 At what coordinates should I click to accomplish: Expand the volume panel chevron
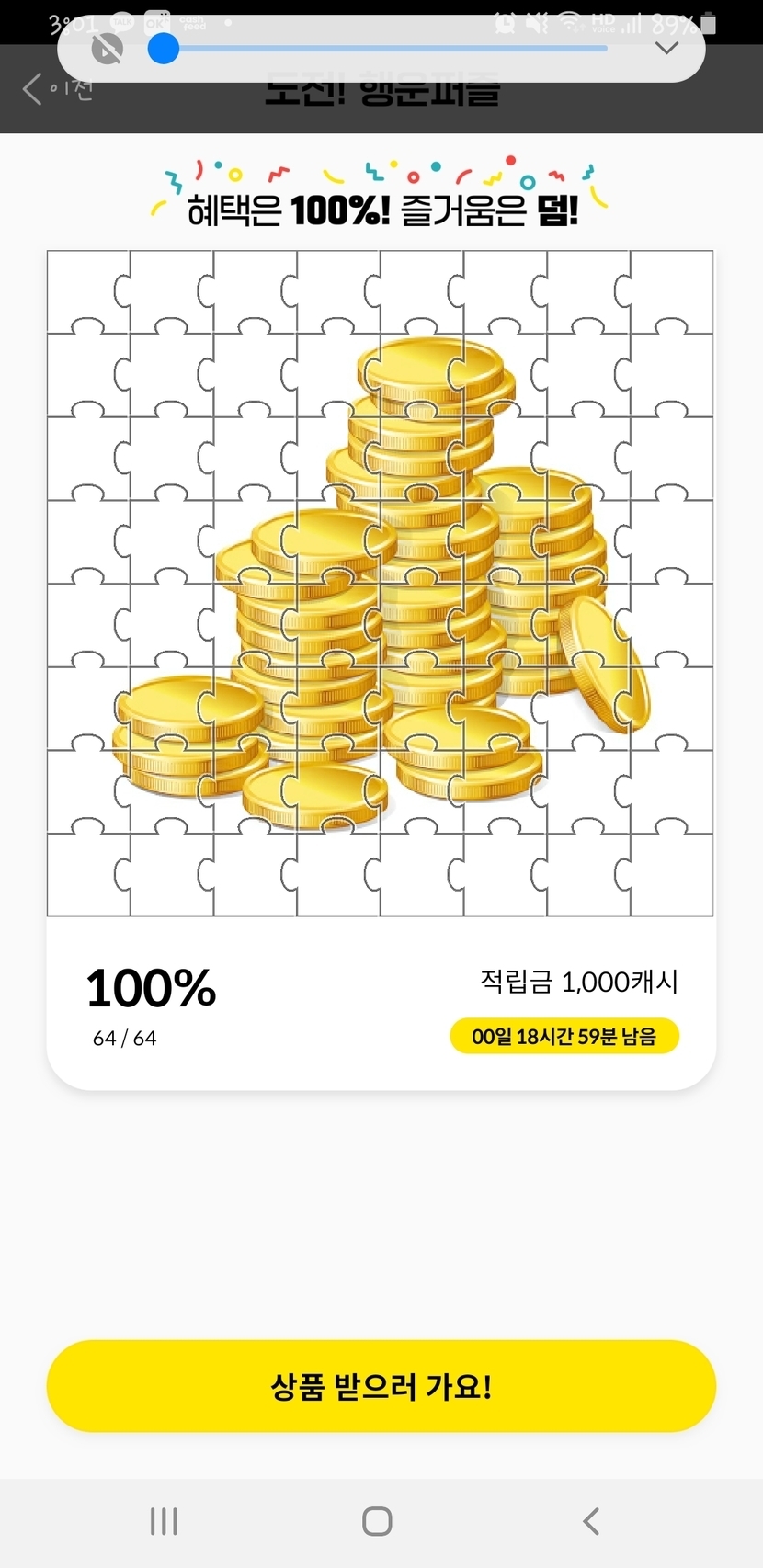pos(666,49)
